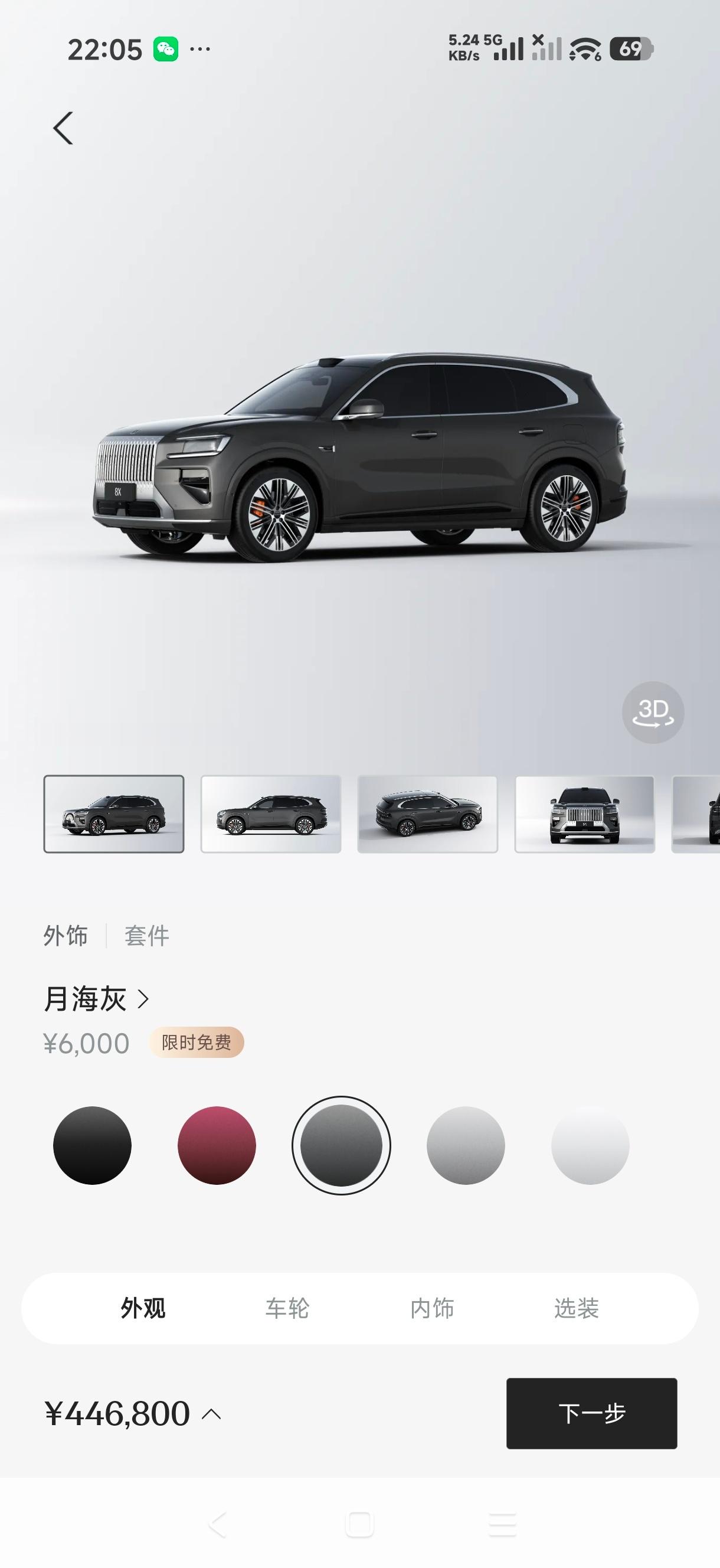This screenshot has width=720, height=1568.
Task: Switch to the 套件 tab
Action: click(146, 936)
